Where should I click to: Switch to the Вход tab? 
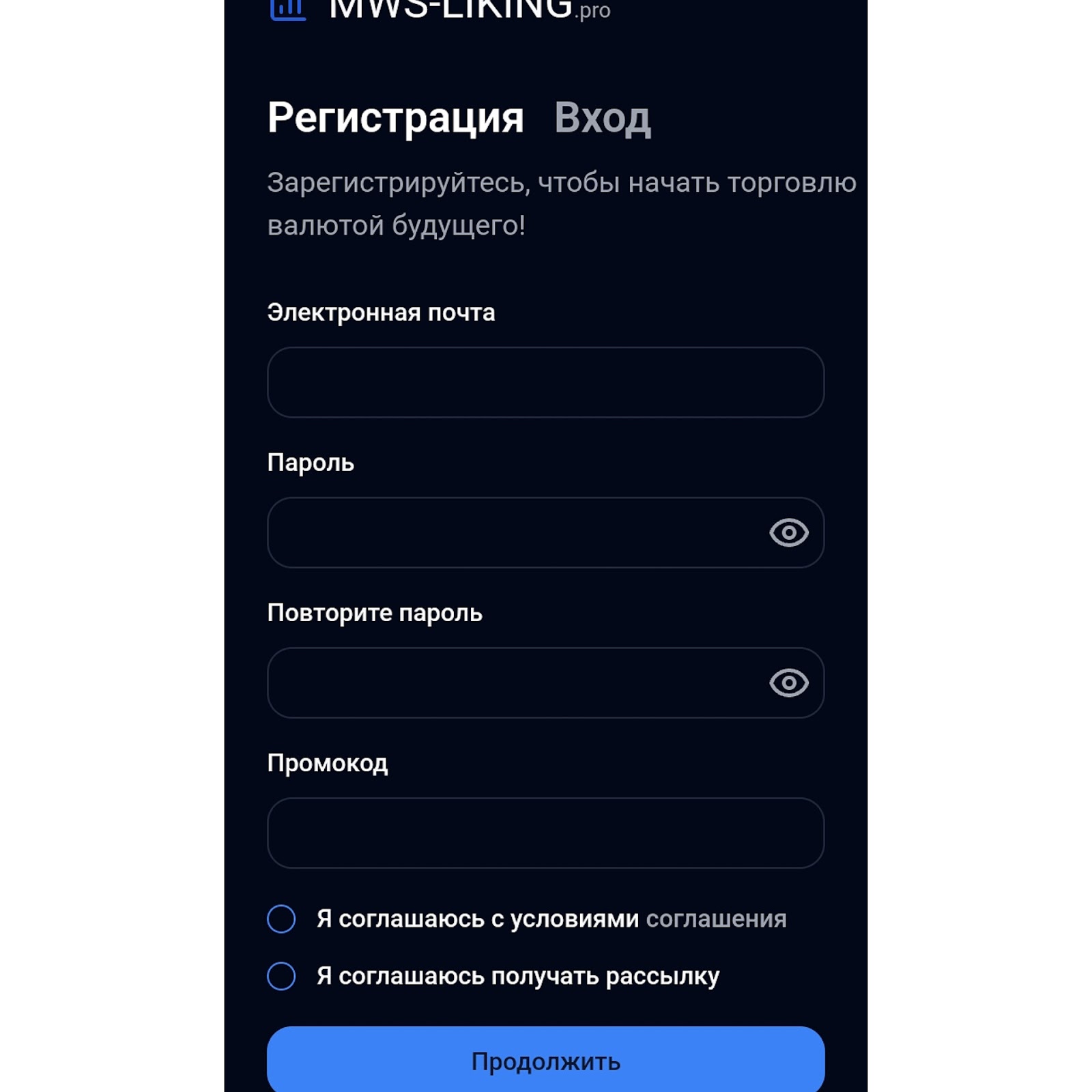(602, 118)
